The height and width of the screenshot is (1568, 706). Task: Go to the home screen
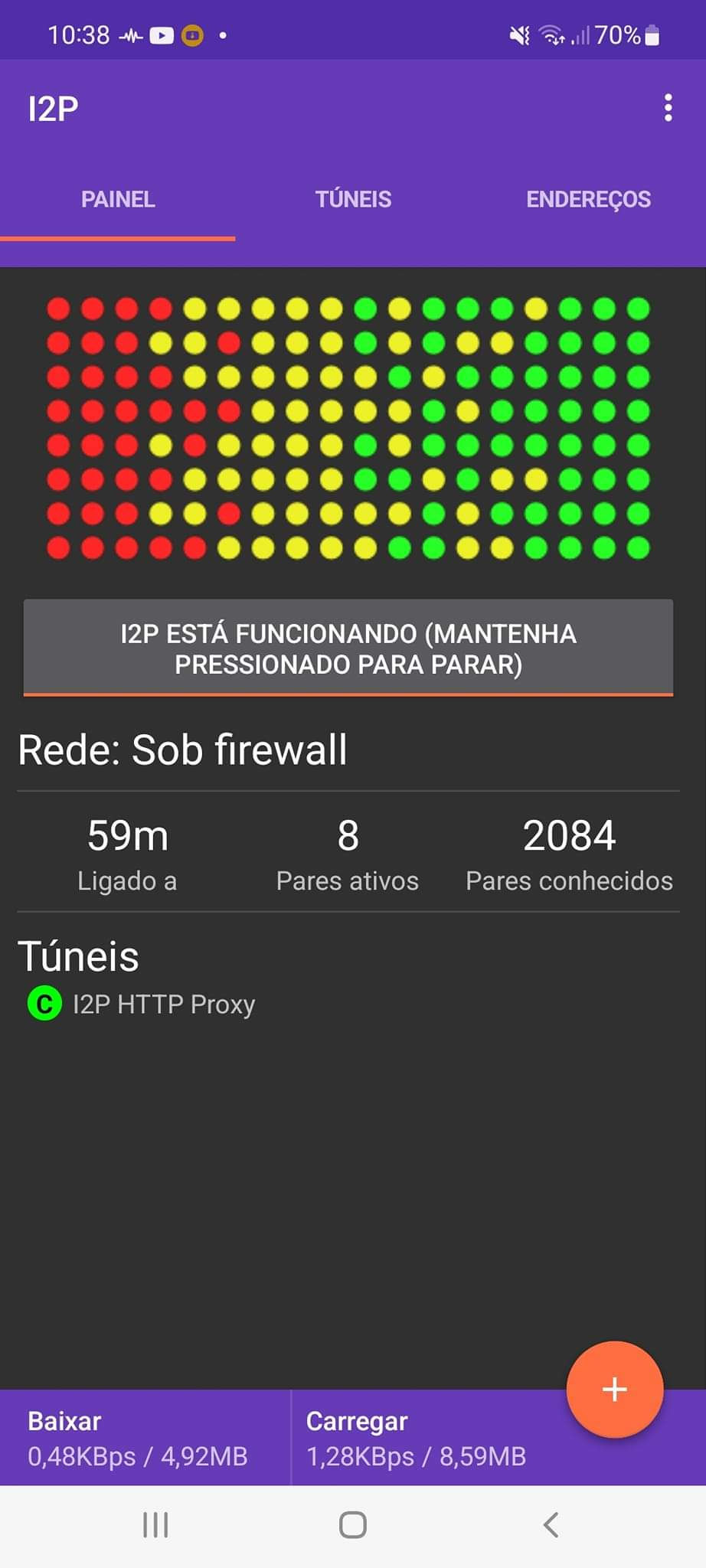tap(352, 1524)
